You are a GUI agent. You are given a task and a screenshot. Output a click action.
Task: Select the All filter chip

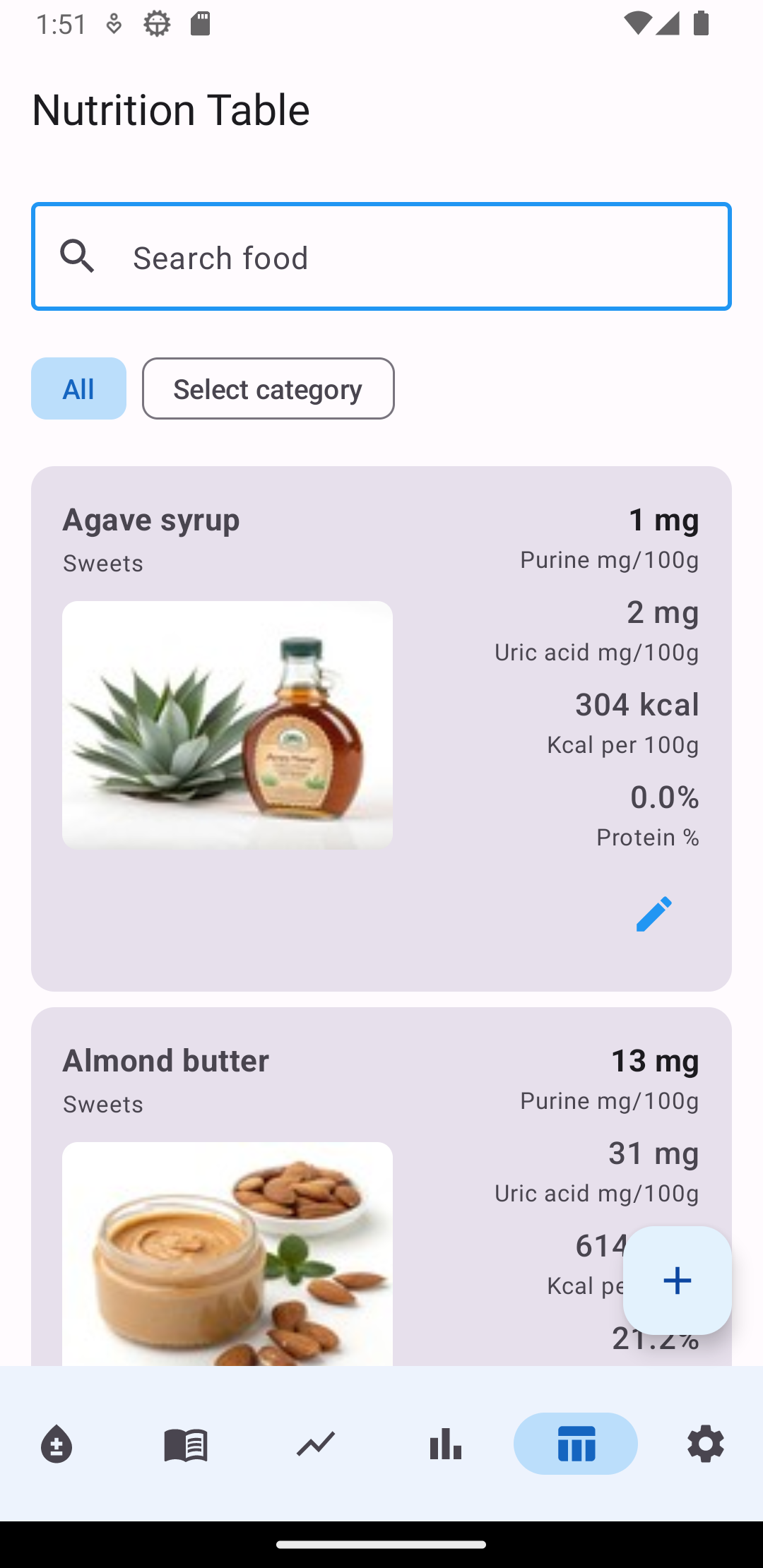[78, 388]
